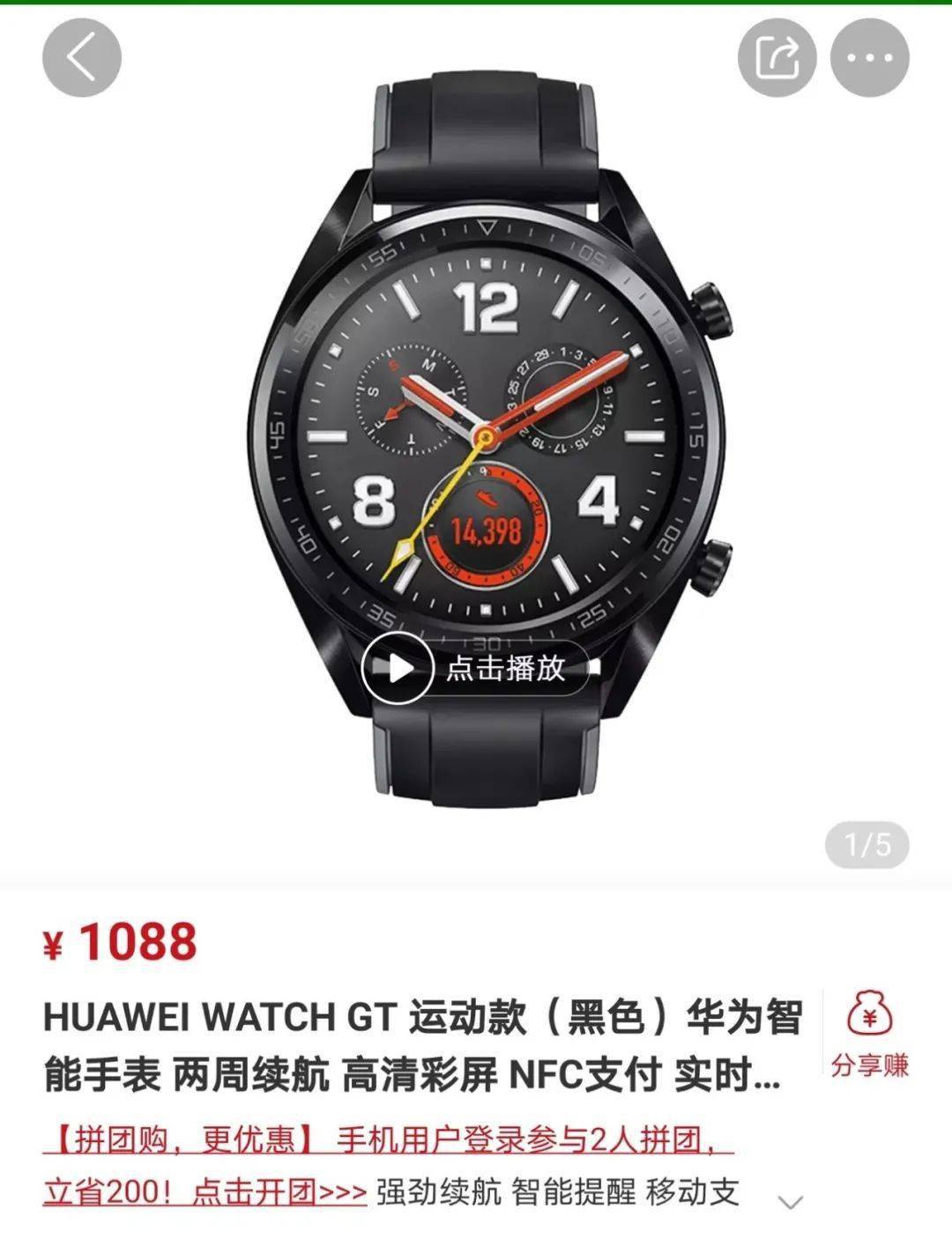952x1247 pixels.
Task: Open the three-dot overflow menu
Action: tap(869, 58)
